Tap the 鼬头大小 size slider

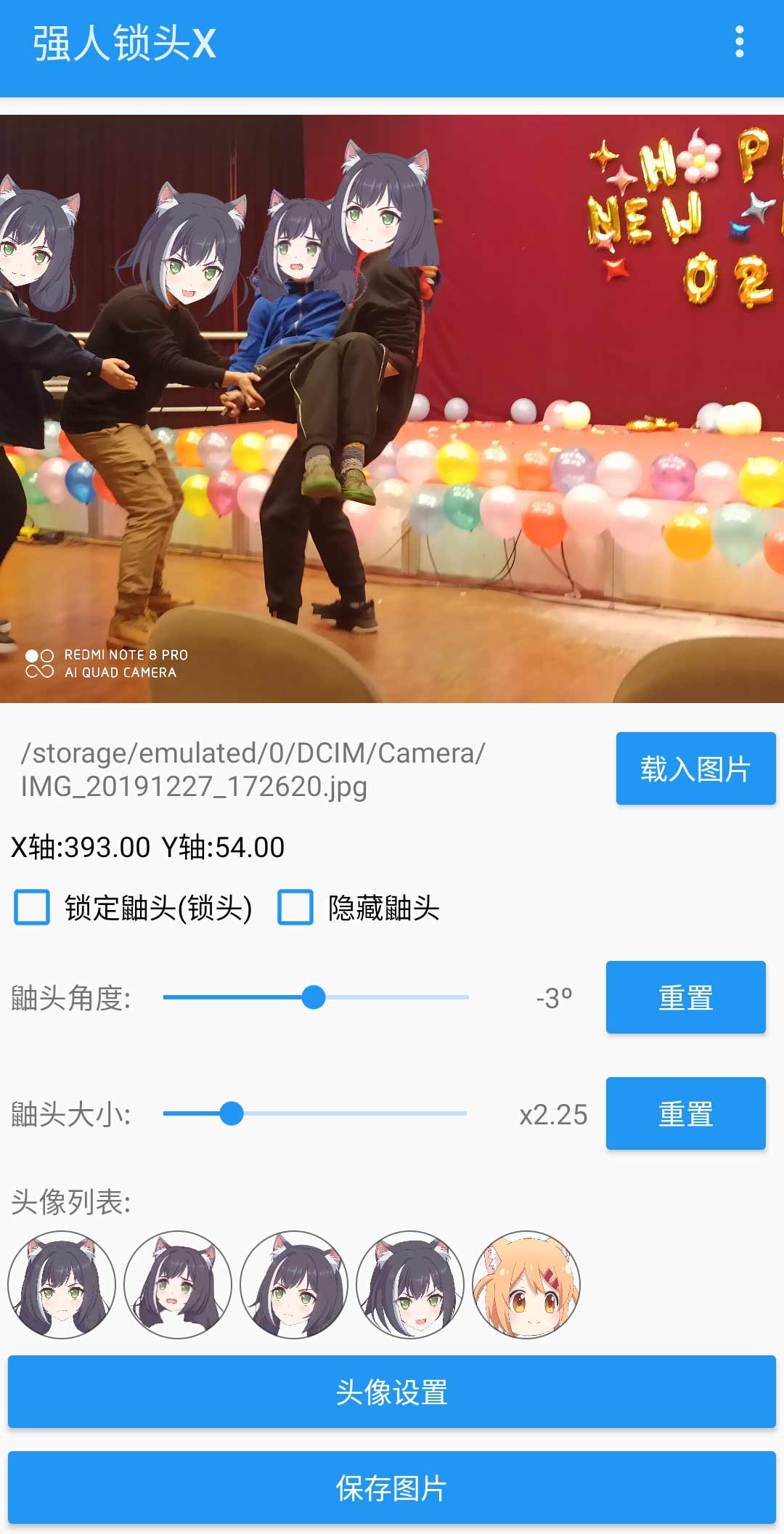point(232,1113)
